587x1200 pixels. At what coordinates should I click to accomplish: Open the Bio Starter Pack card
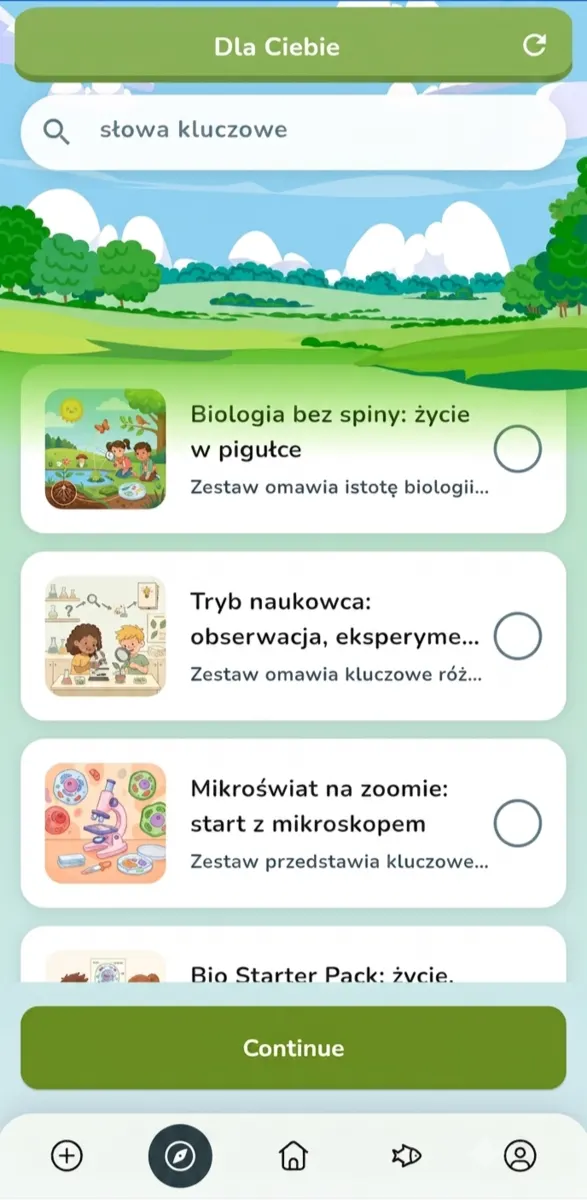(x=293, y=954)
